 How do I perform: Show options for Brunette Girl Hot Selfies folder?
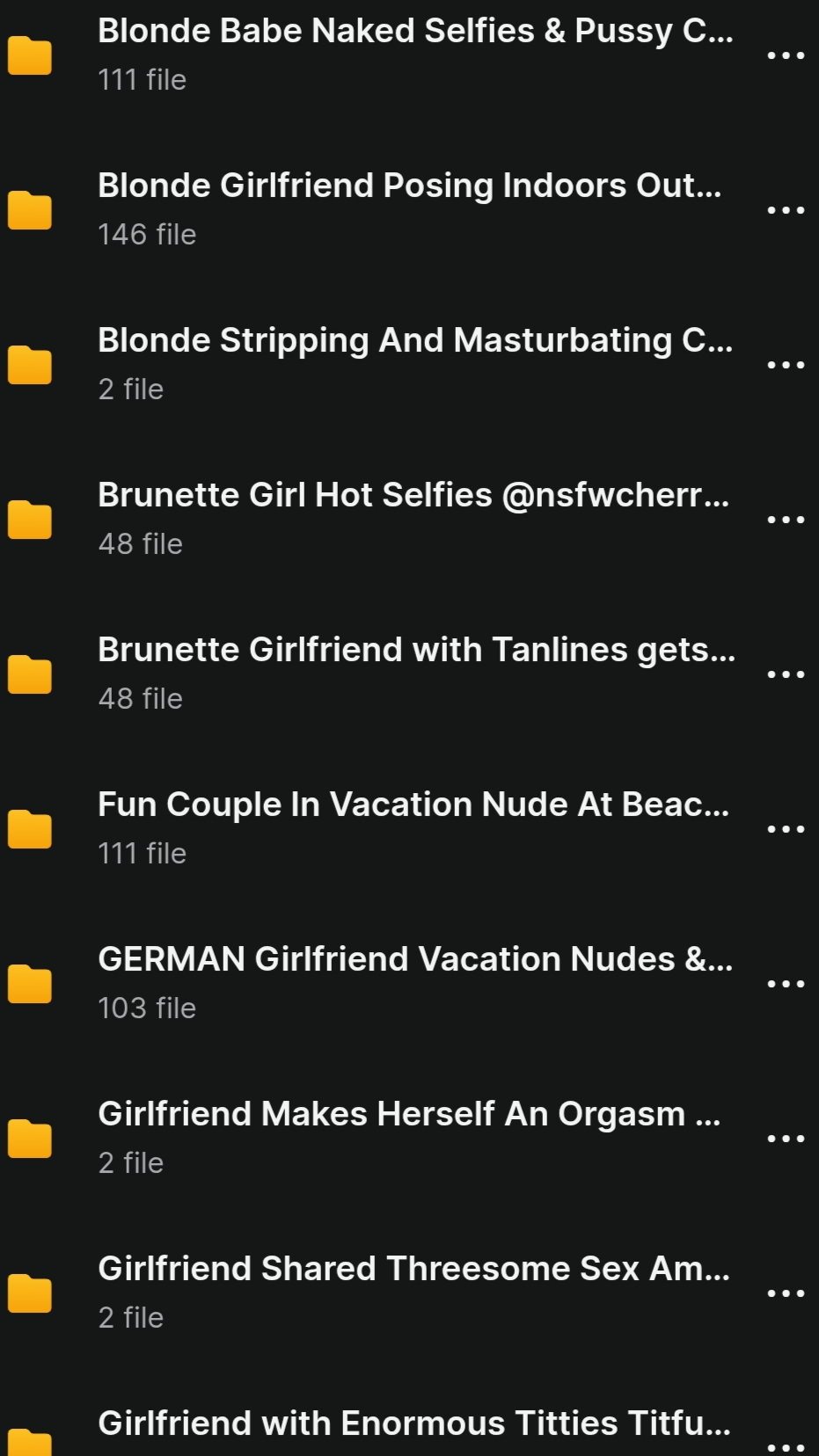coord(786,520)
